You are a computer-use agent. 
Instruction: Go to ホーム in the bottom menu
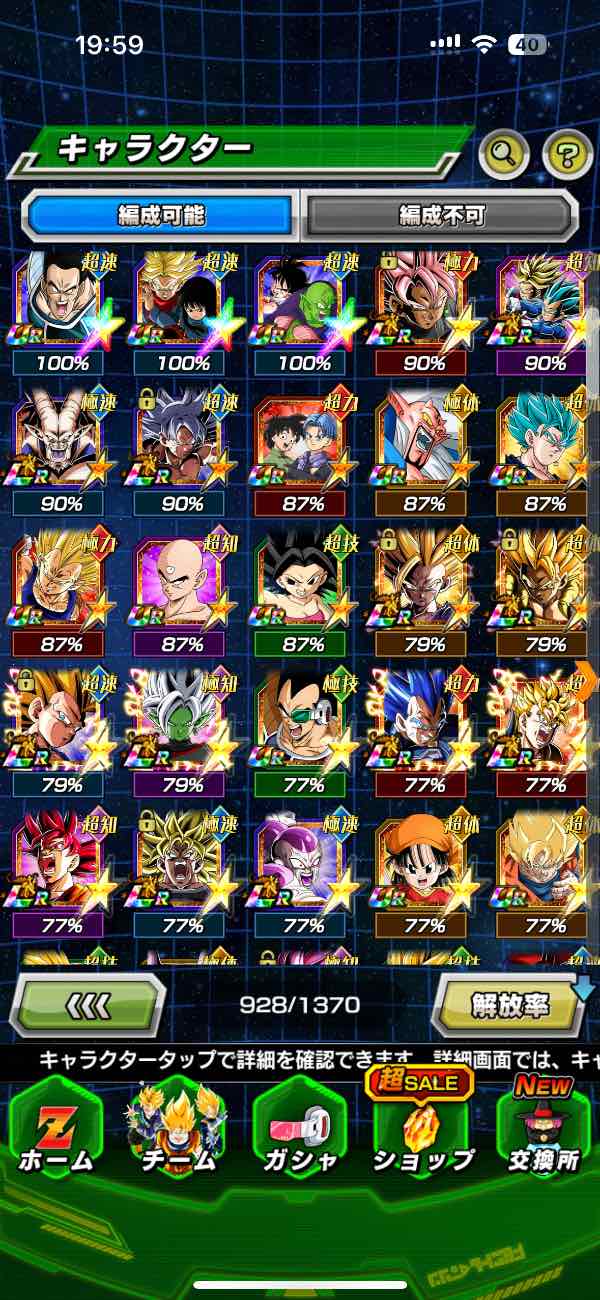point(55,1130)
